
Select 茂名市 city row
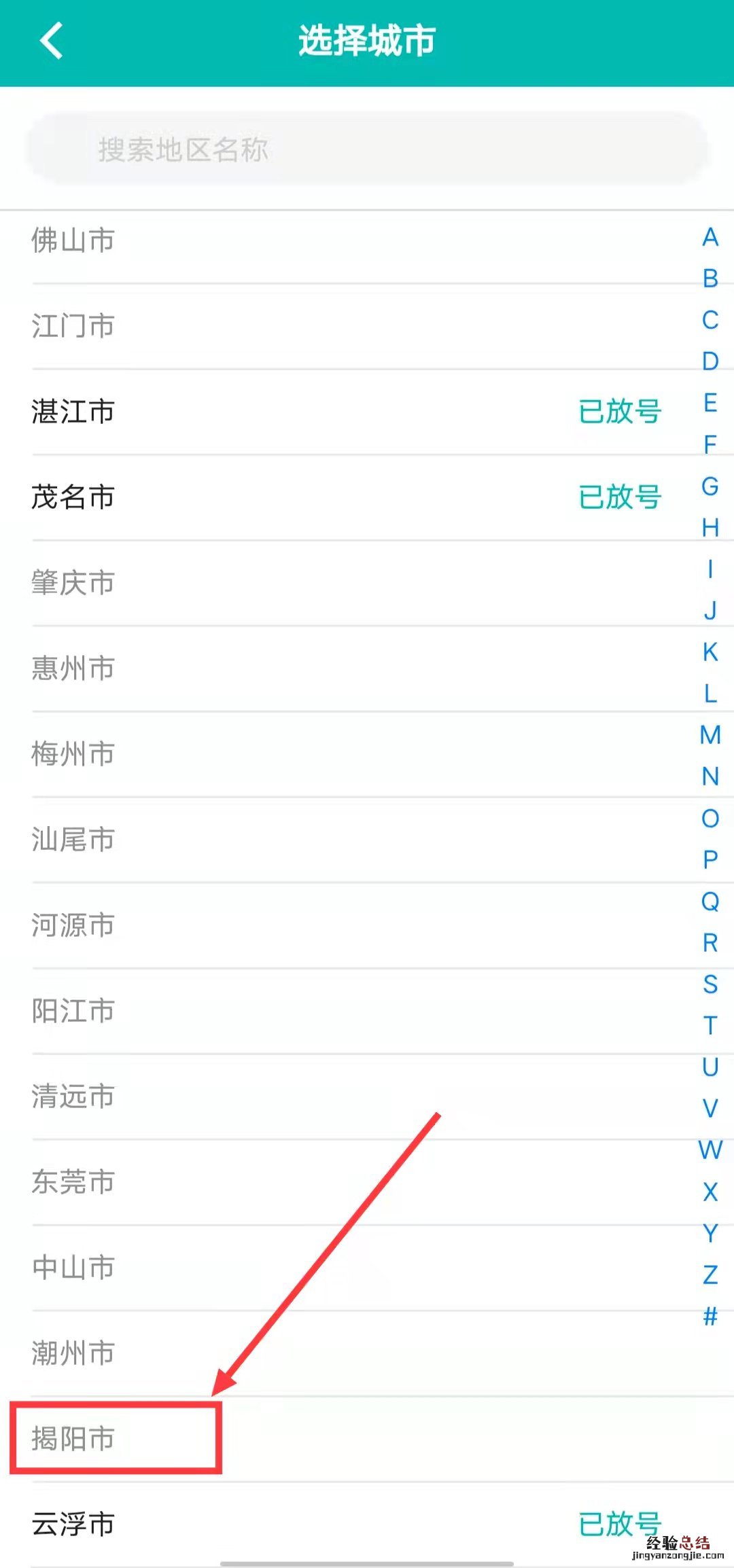pyautogui.click(x=73, y=498)
